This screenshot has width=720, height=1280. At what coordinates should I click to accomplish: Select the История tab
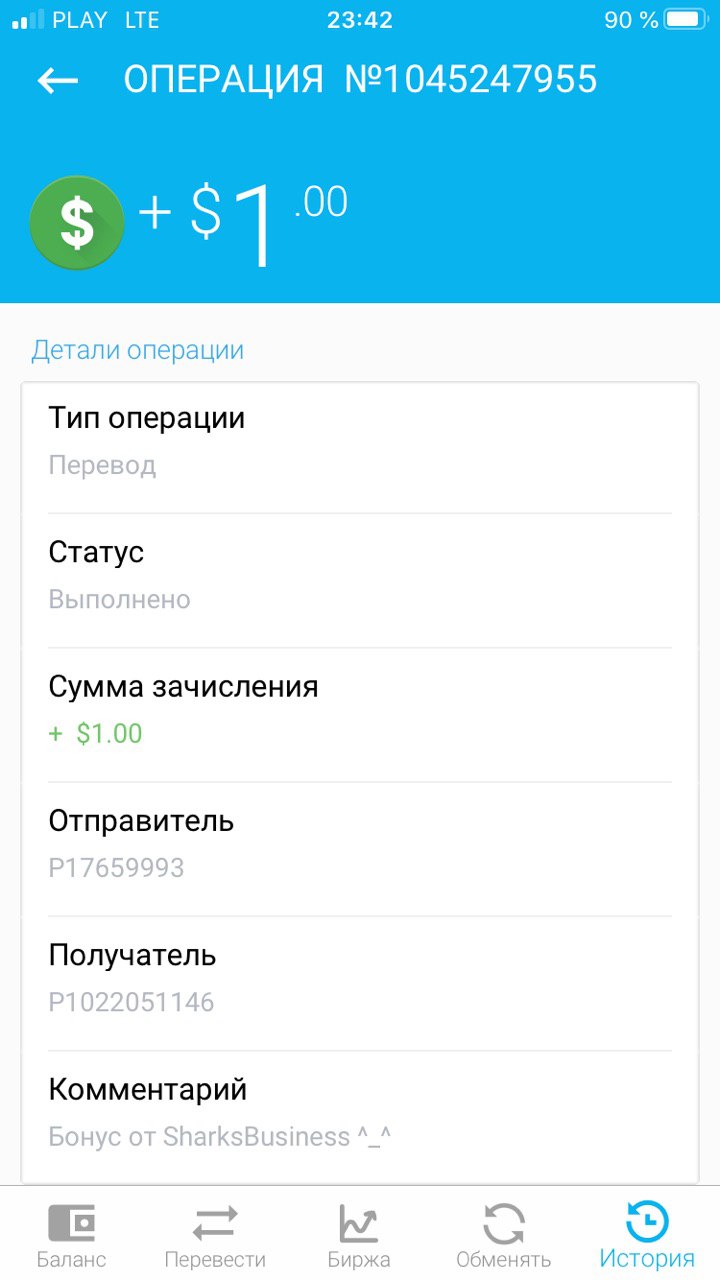(x=647, y=1236)
